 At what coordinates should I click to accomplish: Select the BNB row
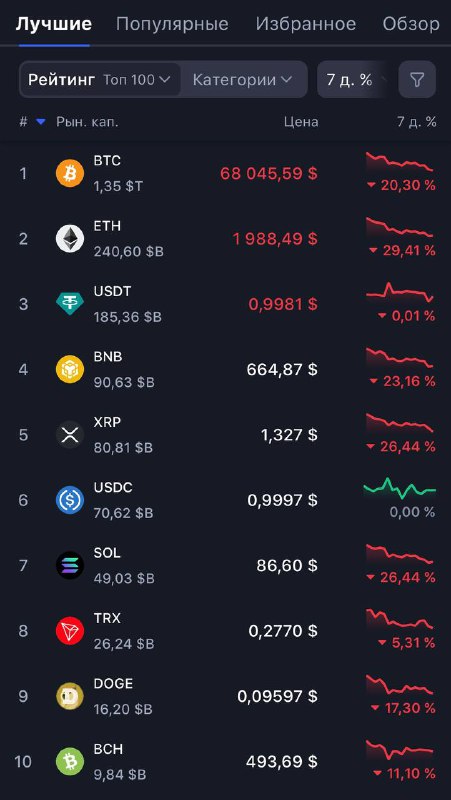click(x=226, y=369)
